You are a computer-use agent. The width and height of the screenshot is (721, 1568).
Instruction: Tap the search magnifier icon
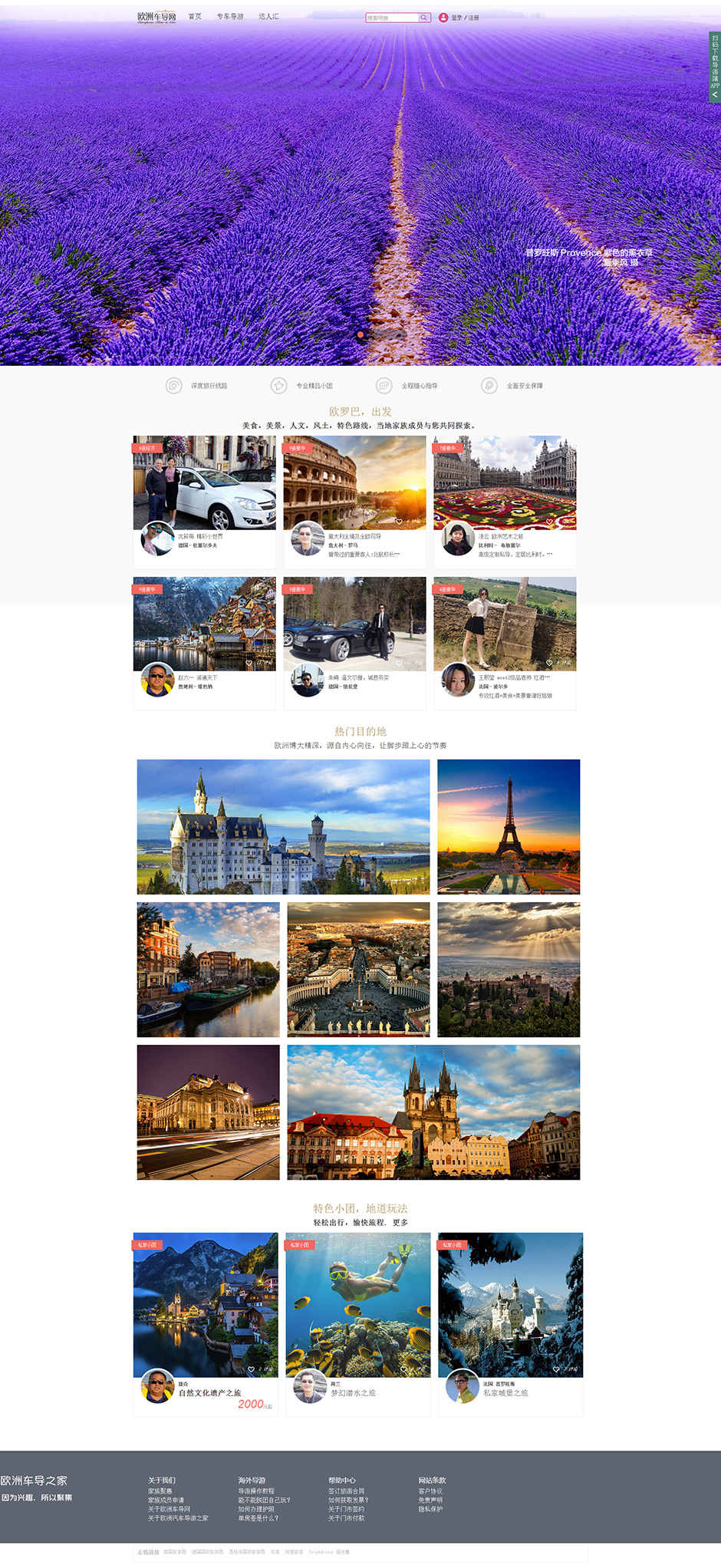pos(423,18)
